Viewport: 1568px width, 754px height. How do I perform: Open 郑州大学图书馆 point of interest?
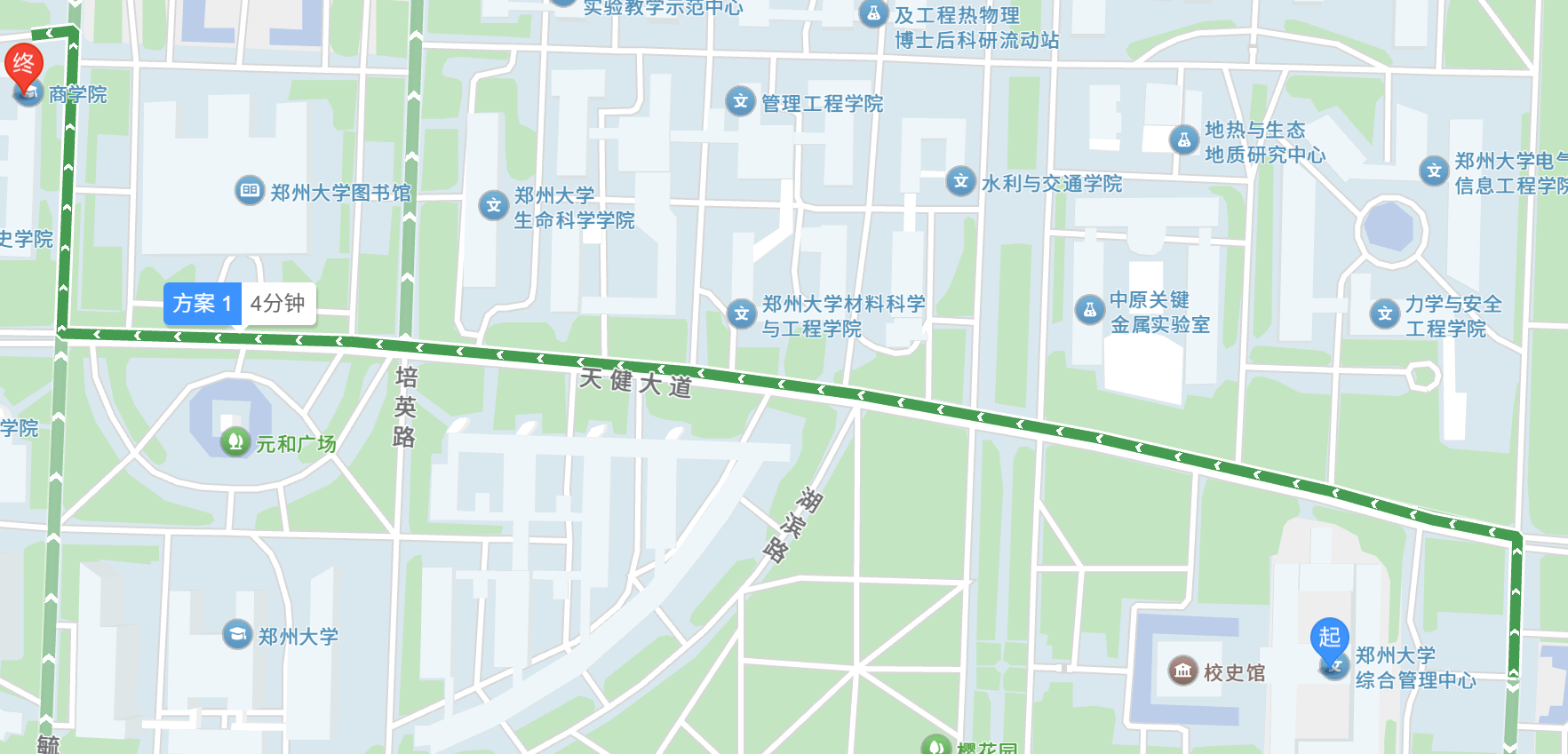pos(250,190)
